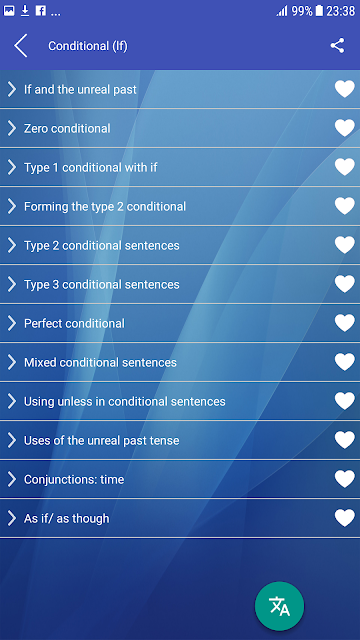View Type 3 conditional sentences
The image size is (360, 640).
[180, 284]
